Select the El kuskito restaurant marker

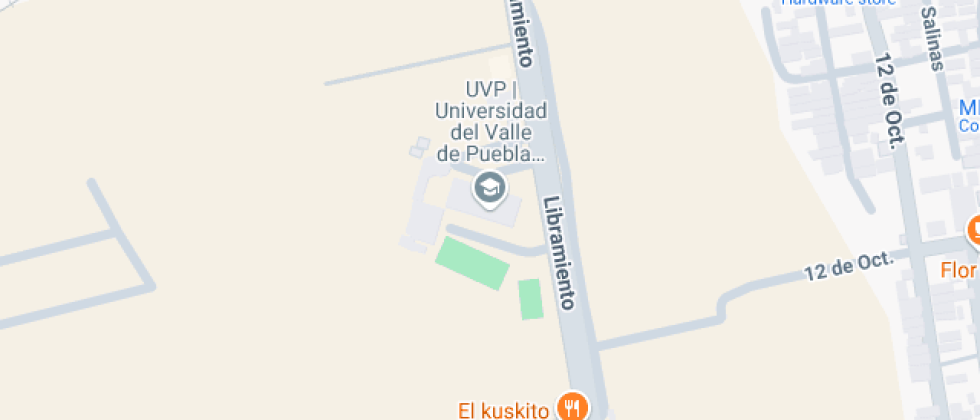pos(572,407)
